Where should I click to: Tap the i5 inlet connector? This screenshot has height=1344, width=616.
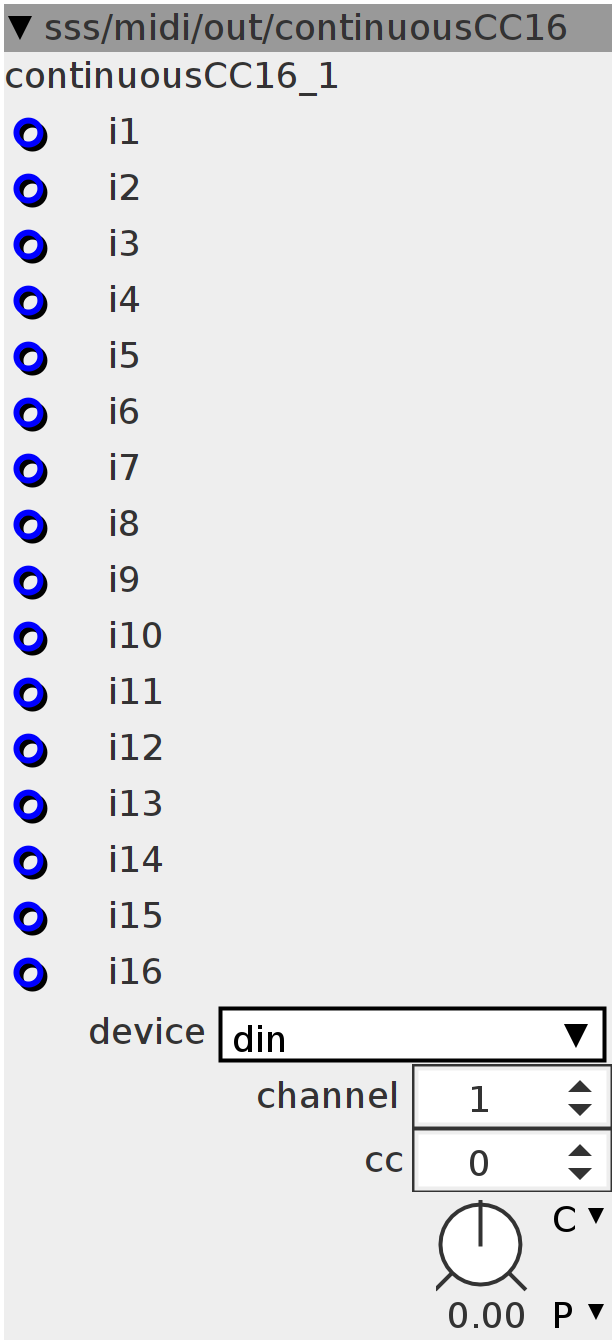(30, 358)
